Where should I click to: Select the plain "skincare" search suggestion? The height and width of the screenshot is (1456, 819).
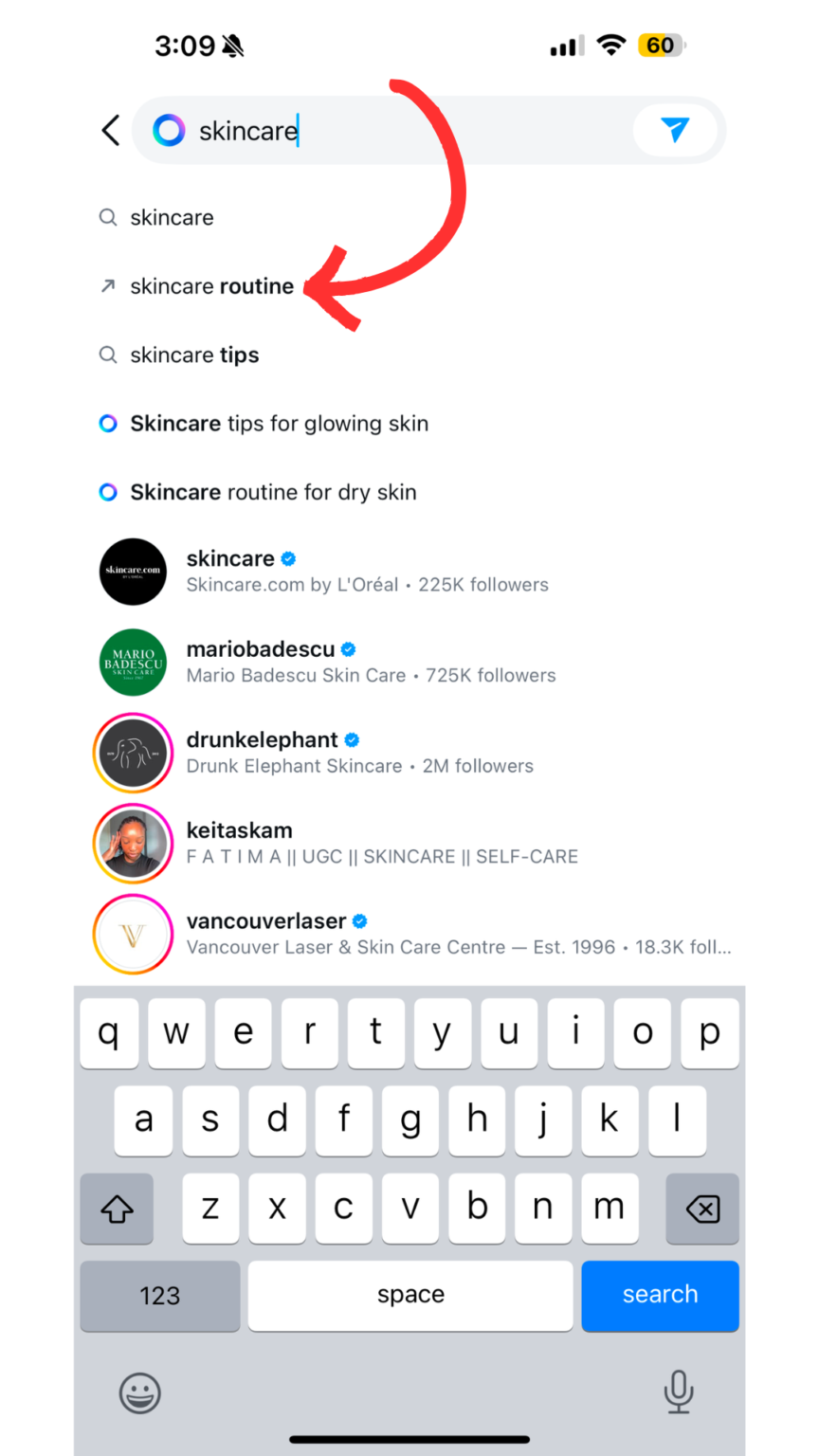coord(172,218)
